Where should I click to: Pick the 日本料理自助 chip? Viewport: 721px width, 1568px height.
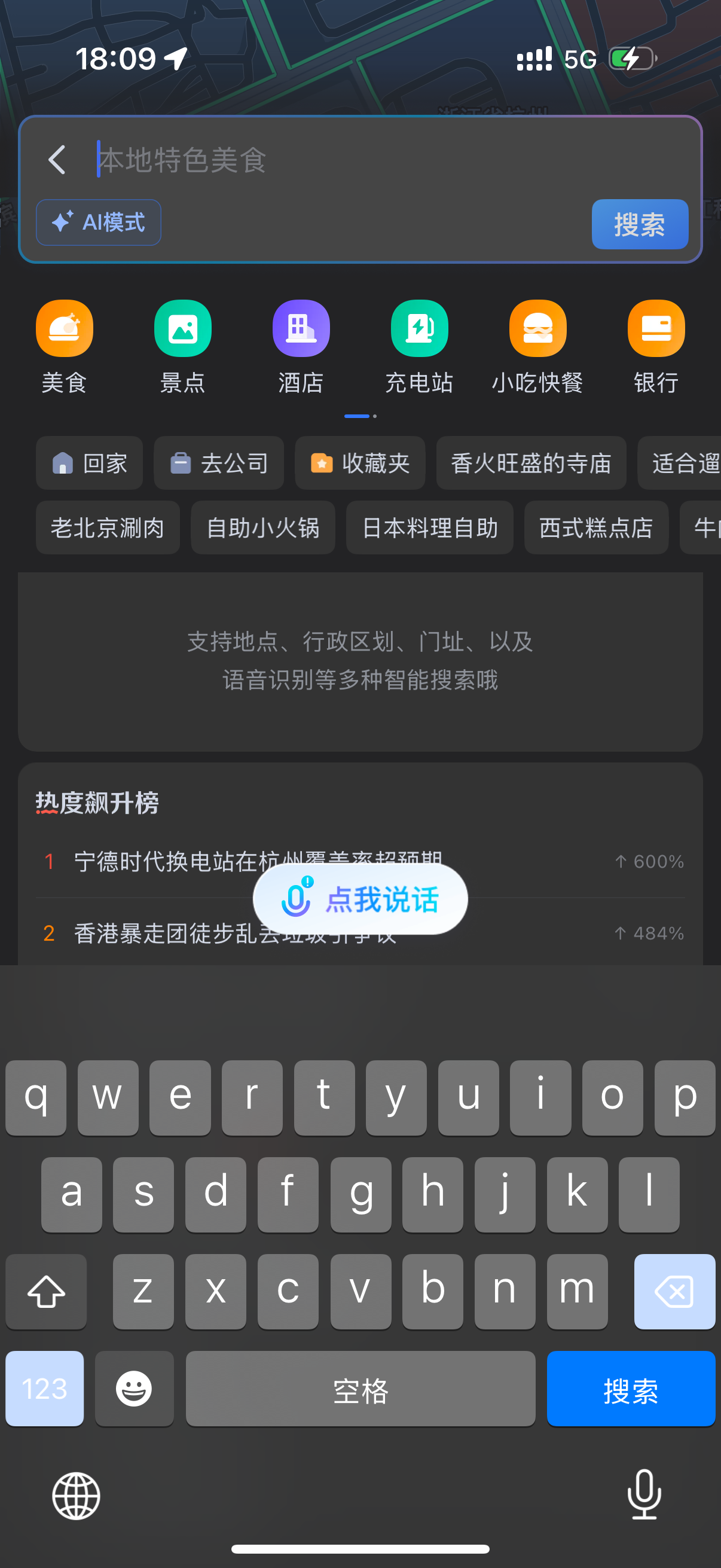tap(430, 527)
